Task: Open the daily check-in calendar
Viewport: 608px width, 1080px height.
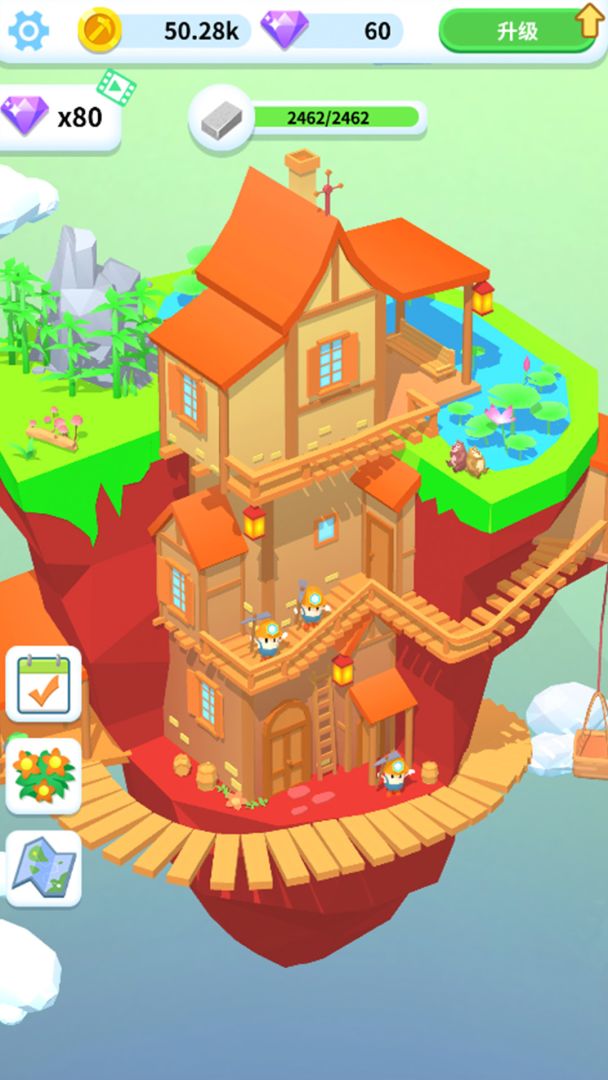Action: tap(43, 684)
